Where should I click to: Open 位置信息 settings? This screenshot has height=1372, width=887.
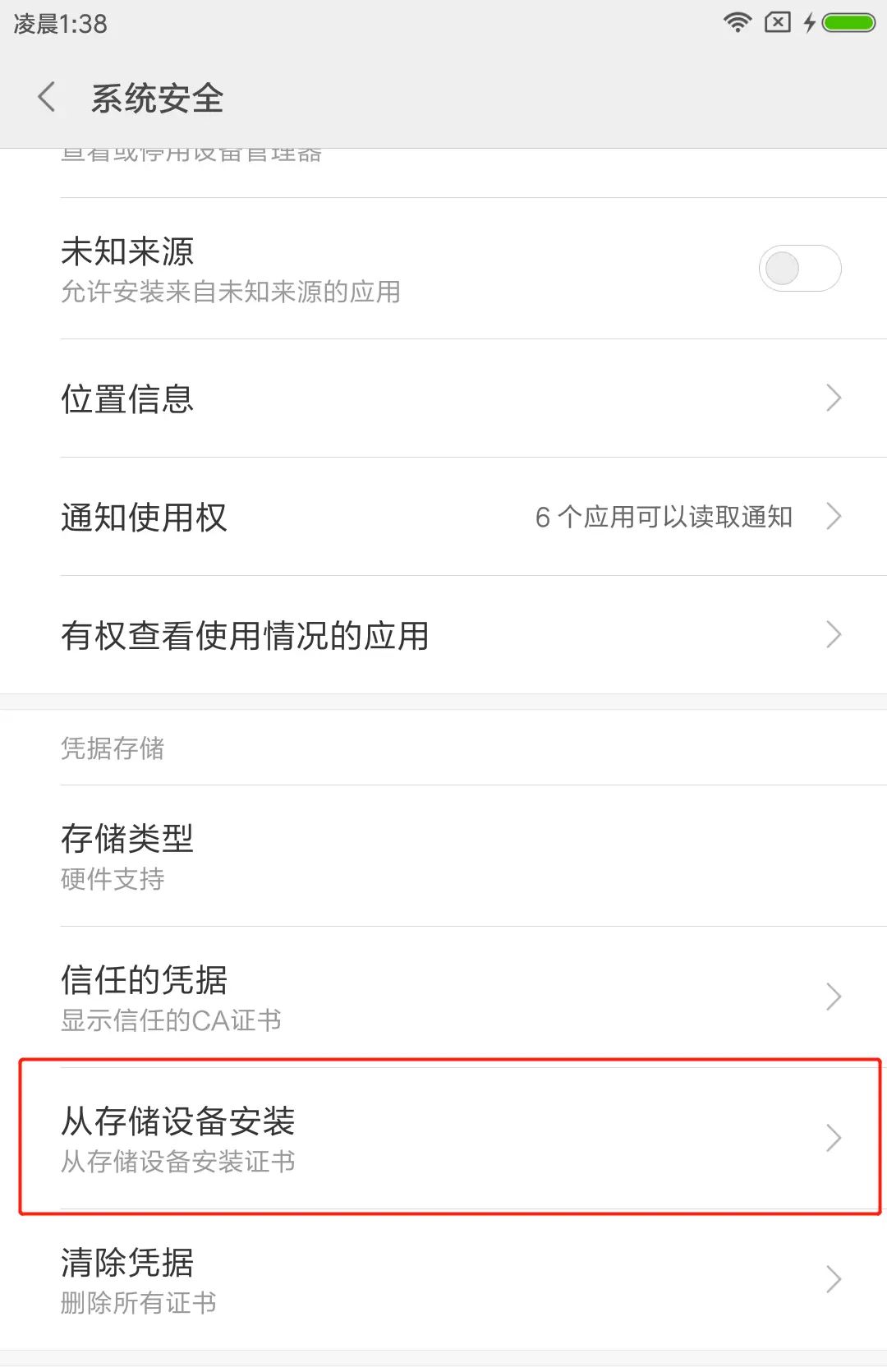(443, 399)
